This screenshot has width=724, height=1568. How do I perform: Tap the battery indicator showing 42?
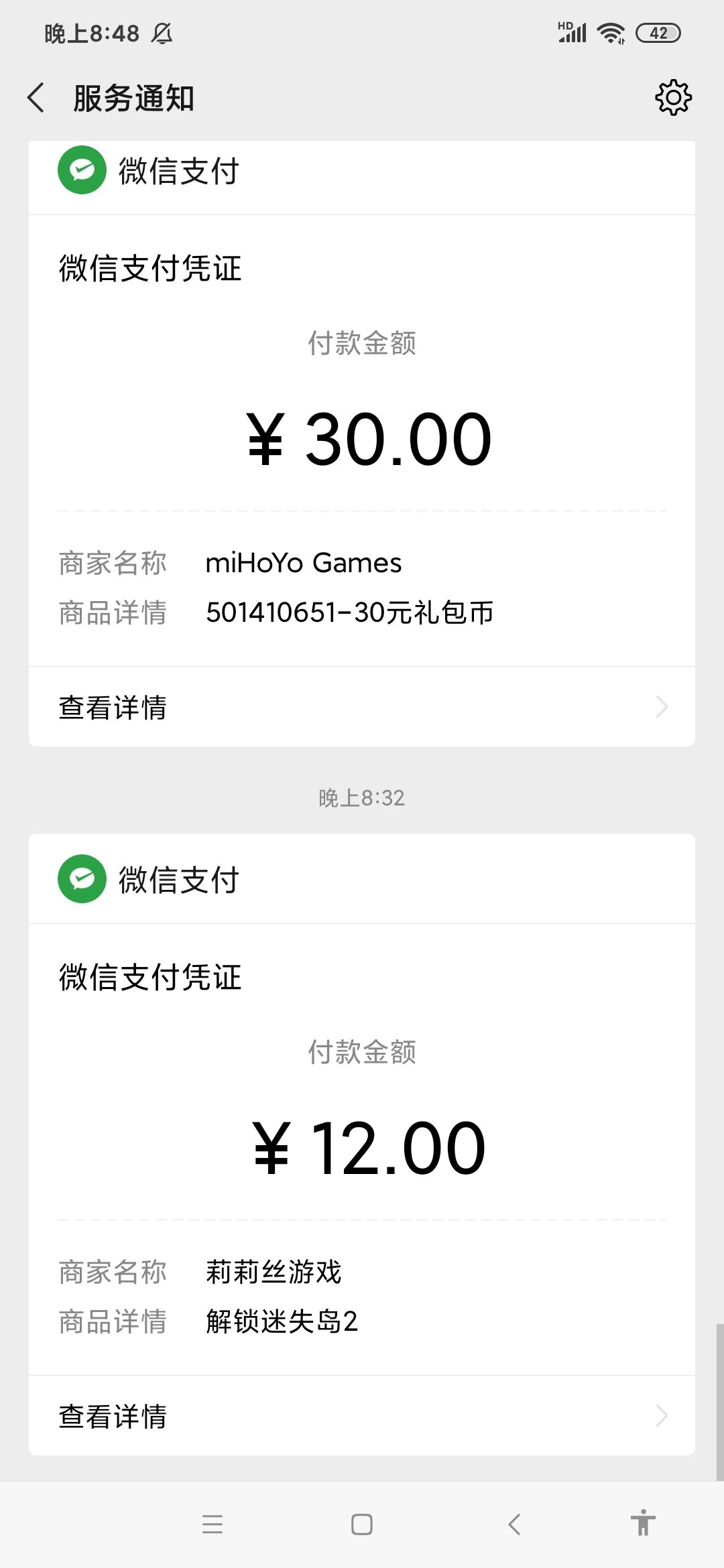(x=656, y=31)
